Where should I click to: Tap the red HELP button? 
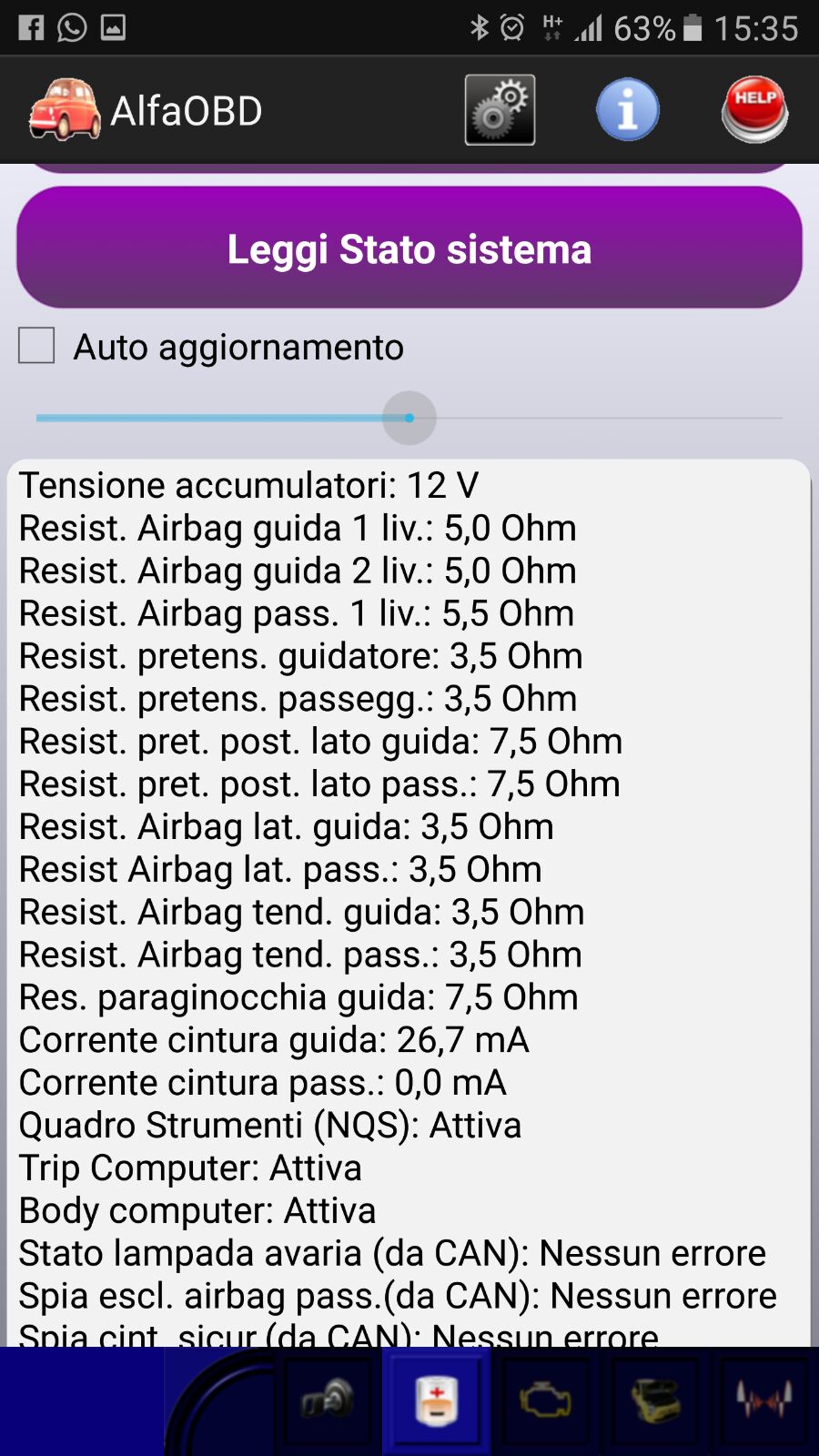[754, 110]
